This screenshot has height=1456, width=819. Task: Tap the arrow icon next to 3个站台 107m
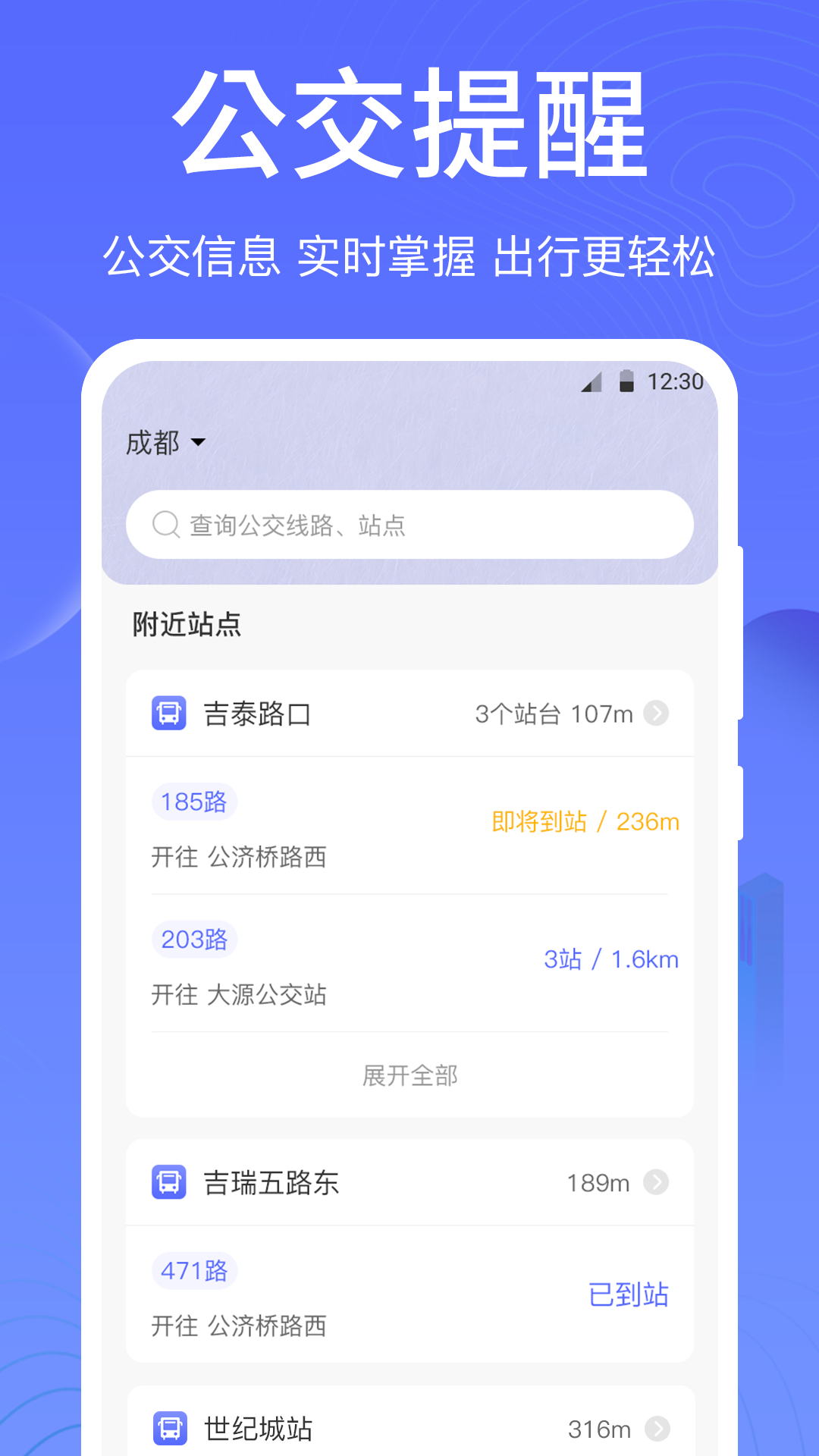tap(659, 713)
